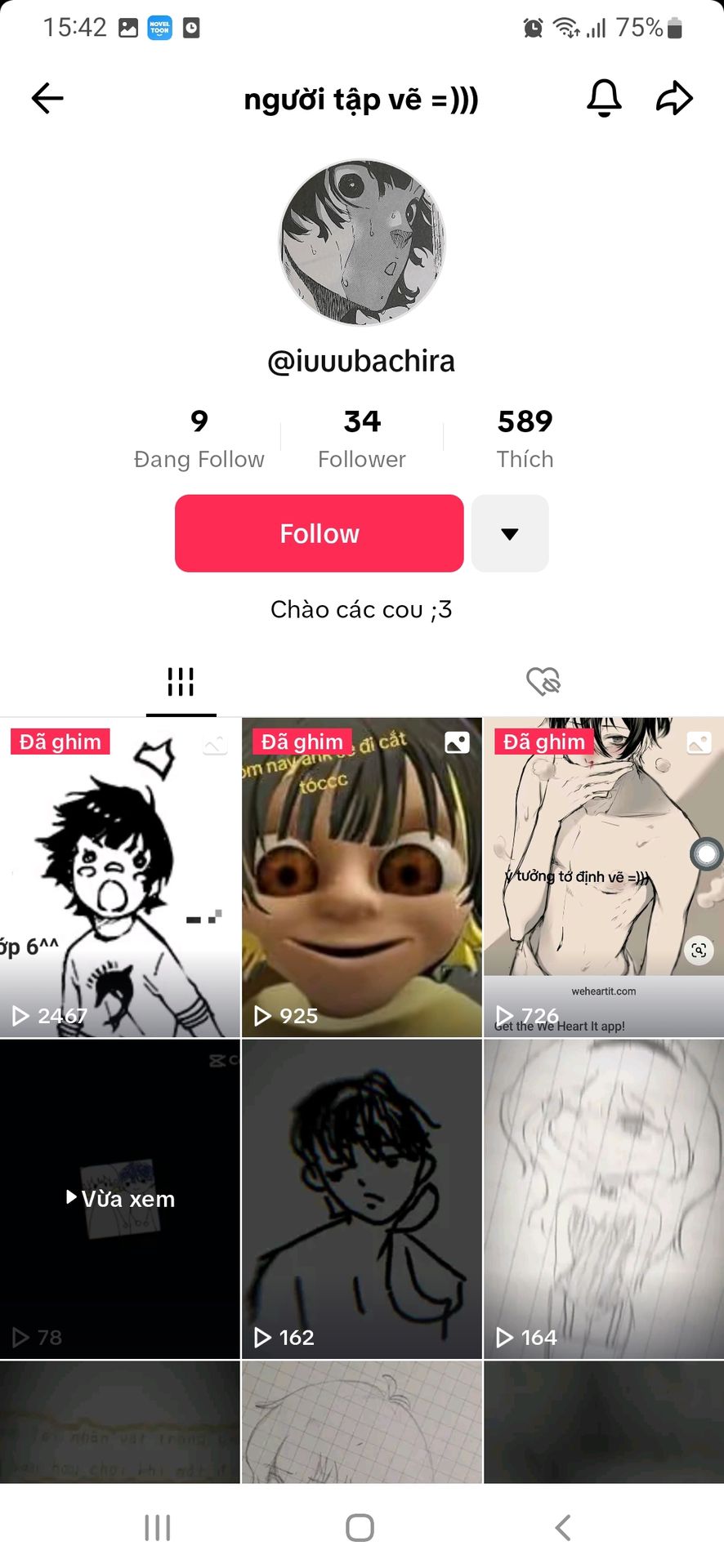Viewport: 724px width, 1568px height.
Task: View the Đang Follow list
Action: pyautogui.click(x=199, y=439)
